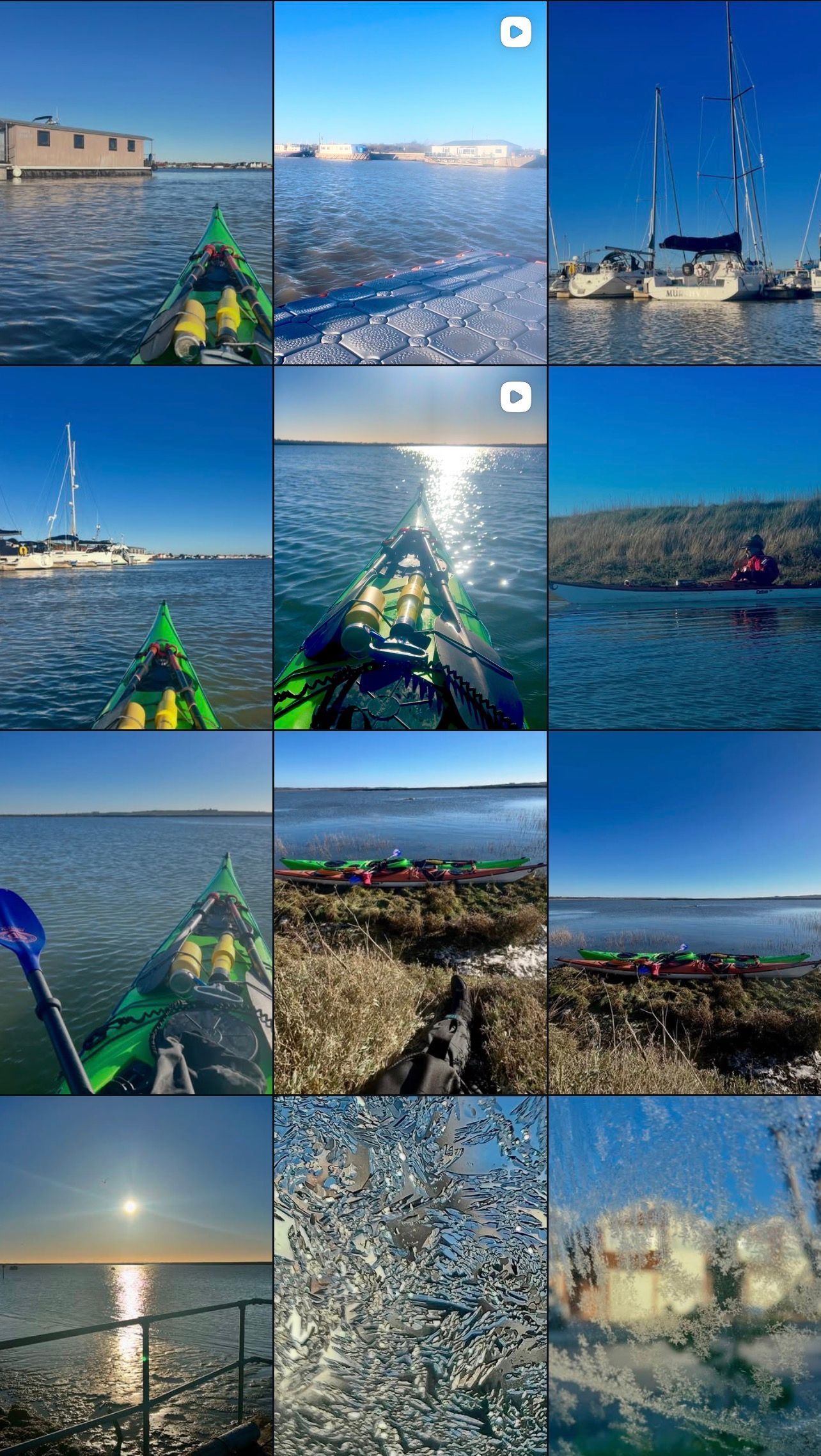This screenshot has width=821, height=1456.
Task: Open the blurry frosted window photo
Action: (x=684, y=1276)
